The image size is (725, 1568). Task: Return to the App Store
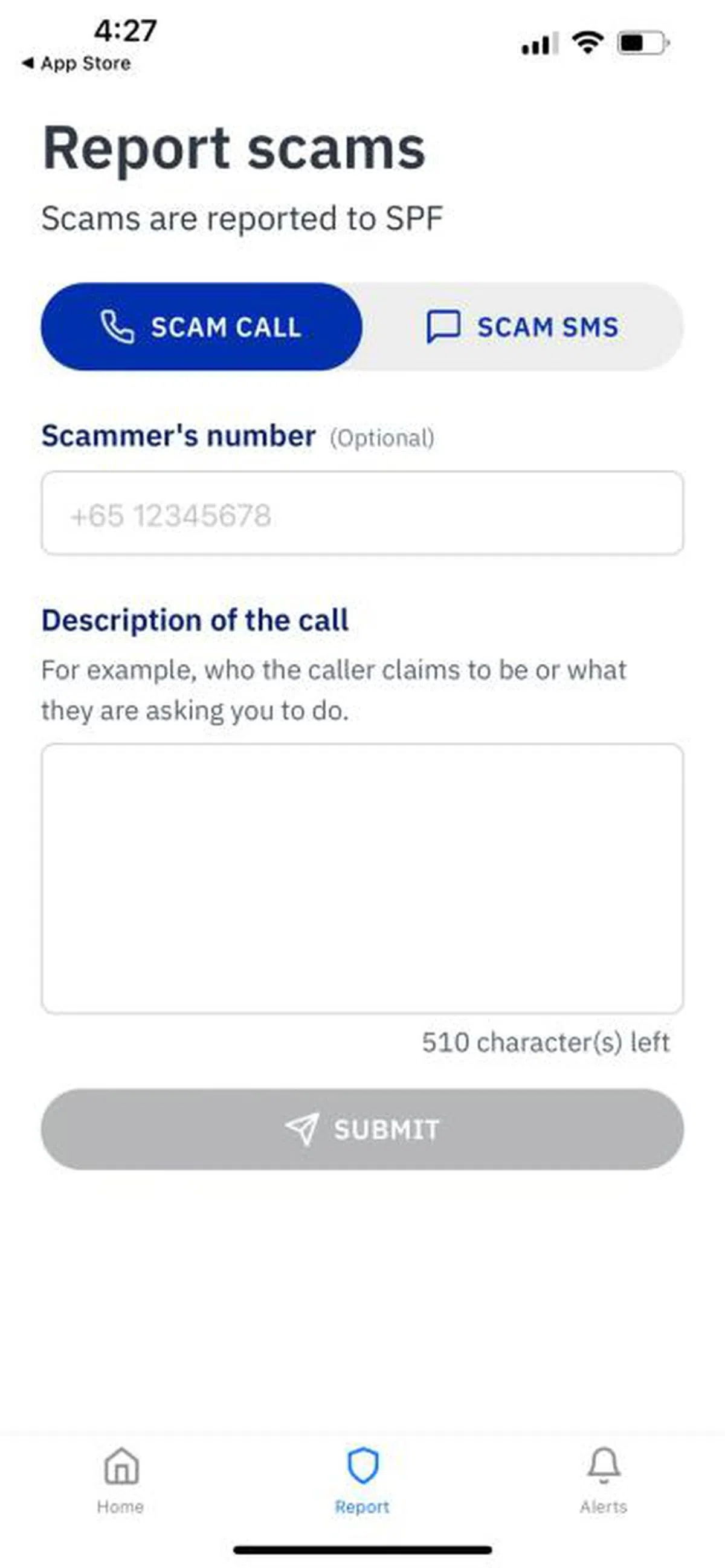click(77, 63)
